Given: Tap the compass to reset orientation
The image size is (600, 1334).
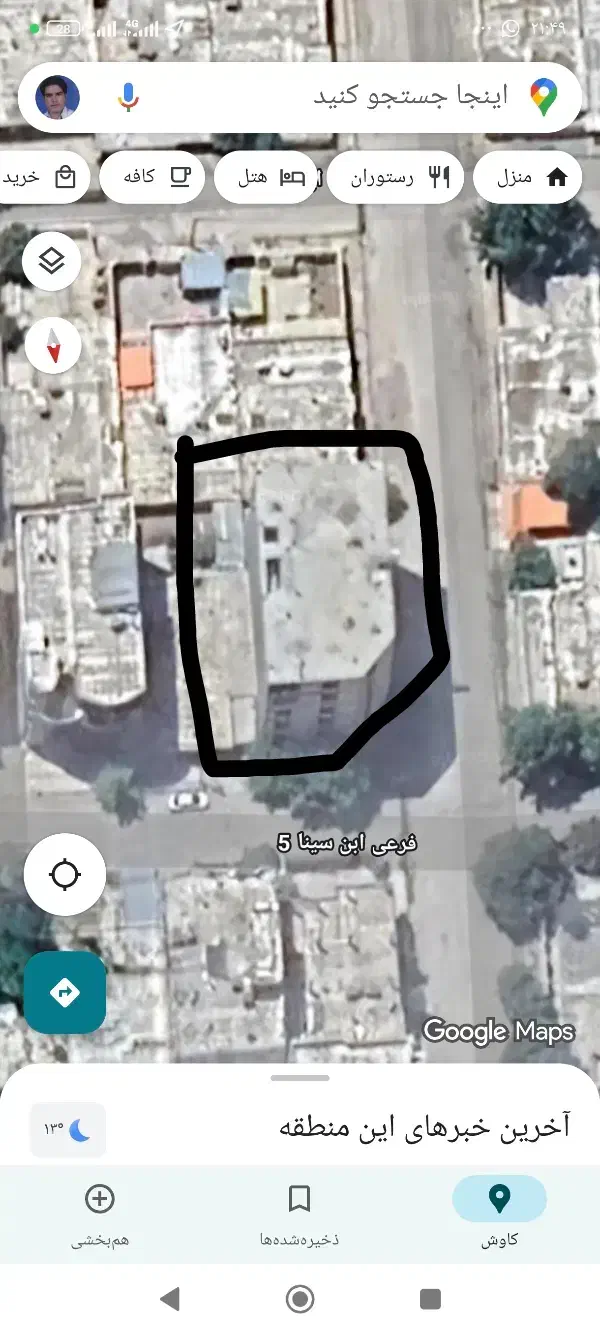Looking at the screenshot, I should click(52, 345).
